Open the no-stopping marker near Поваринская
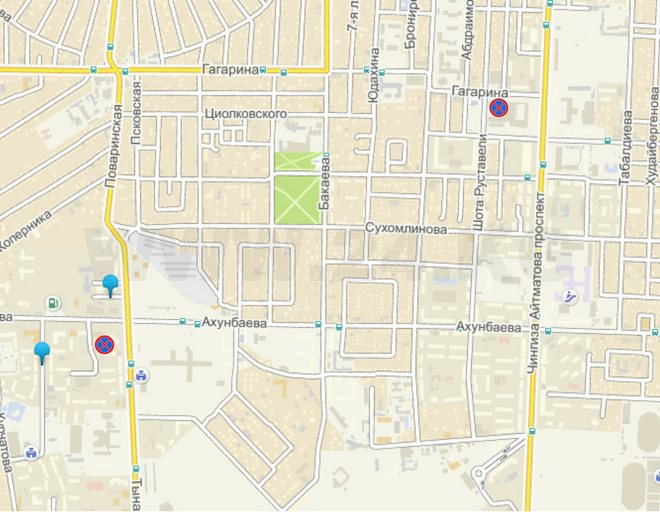This screenshot has height=512, width=660. pos(103,345)
